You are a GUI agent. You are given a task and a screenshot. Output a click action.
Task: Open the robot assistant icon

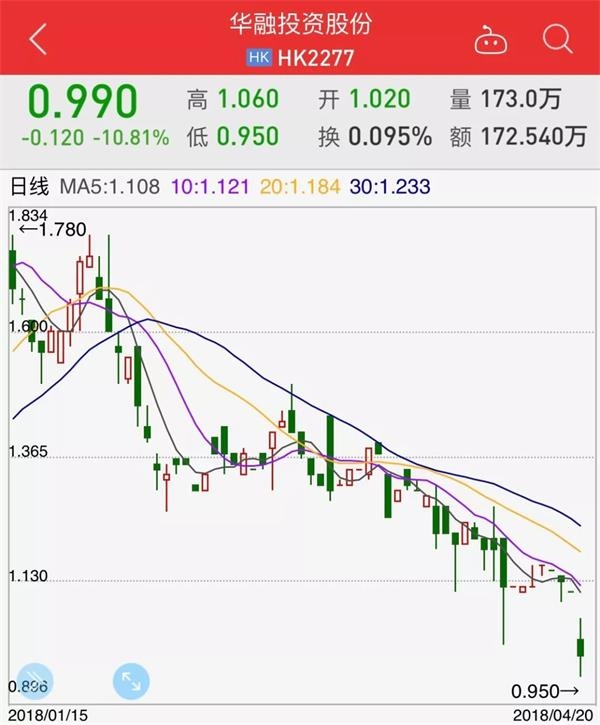489,40
